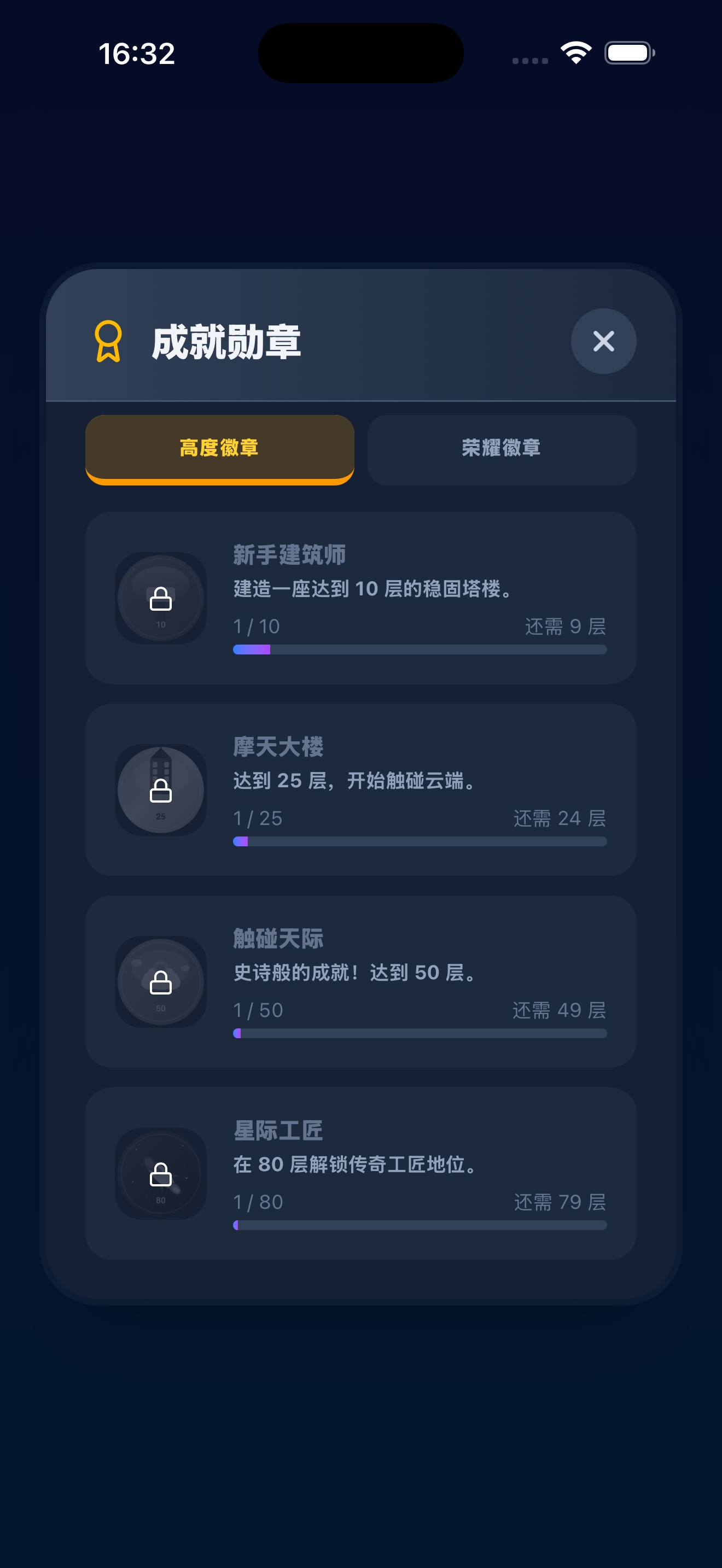Click the progress bar of 触碰天际
This screenshot has height=1568, width=722.
click(420, 1033)
